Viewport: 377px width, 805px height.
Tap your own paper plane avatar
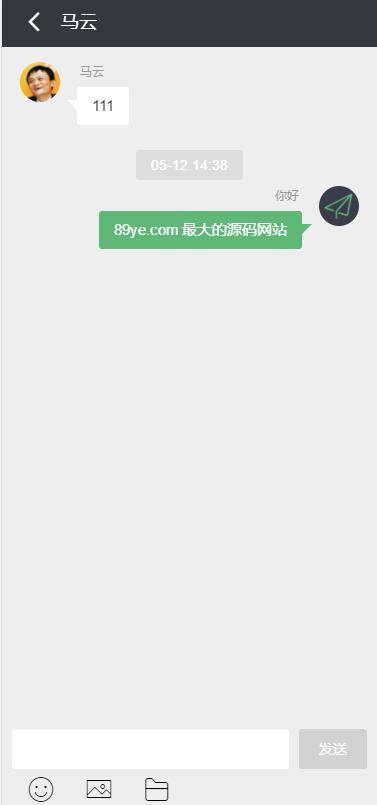point(339,206)
